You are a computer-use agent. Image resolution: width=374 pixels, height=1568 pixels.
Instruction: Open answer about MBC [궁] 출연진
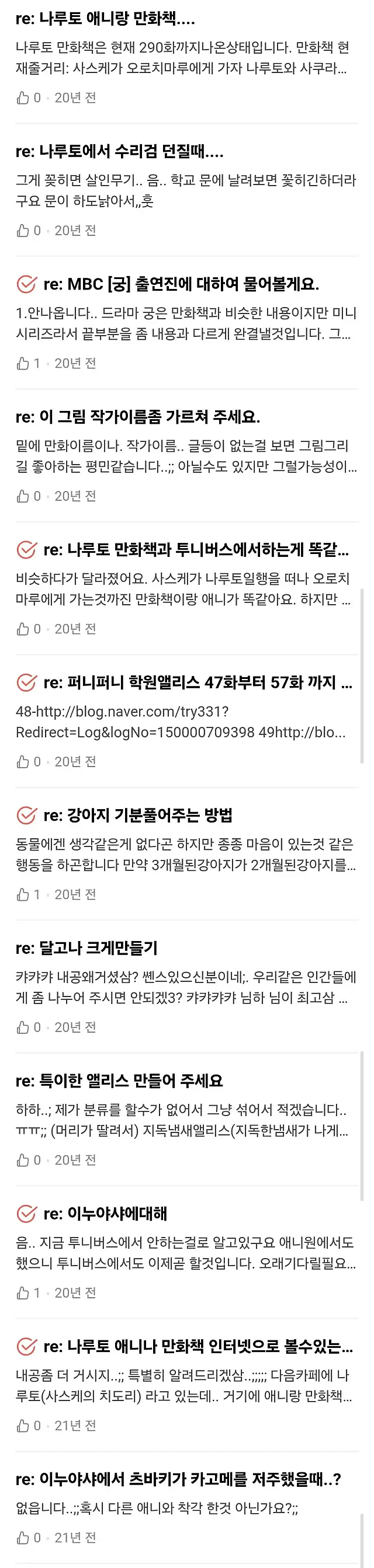(x=181, y=284)
